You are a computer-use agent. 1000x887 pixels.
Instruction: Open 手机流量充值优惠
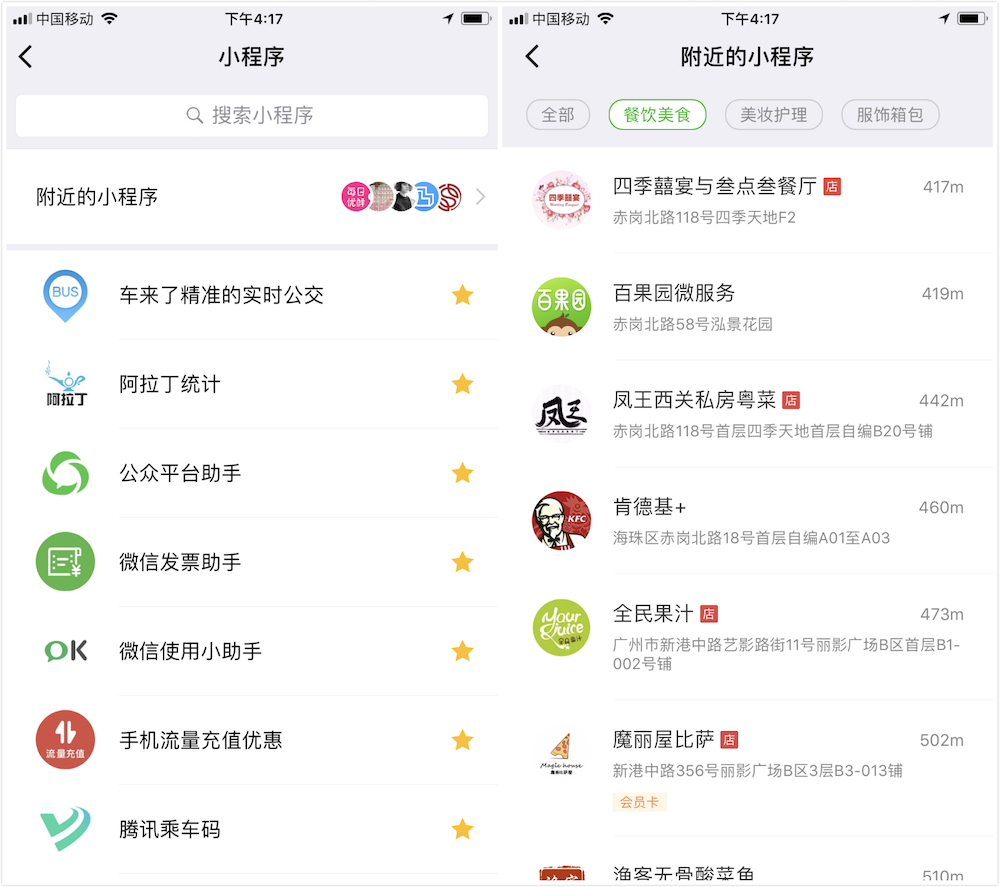click(x=200, y=740)
